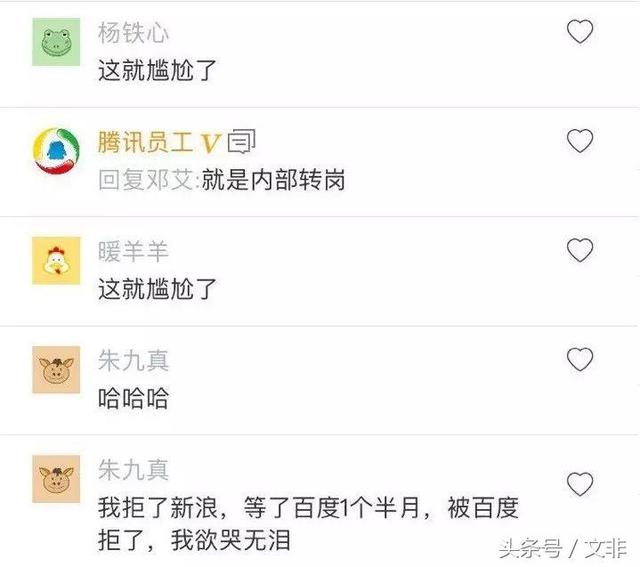The height and width of the screenshot is (567, 640).
Task: Tap the username 暖羊羊
Action: (133, 251)
